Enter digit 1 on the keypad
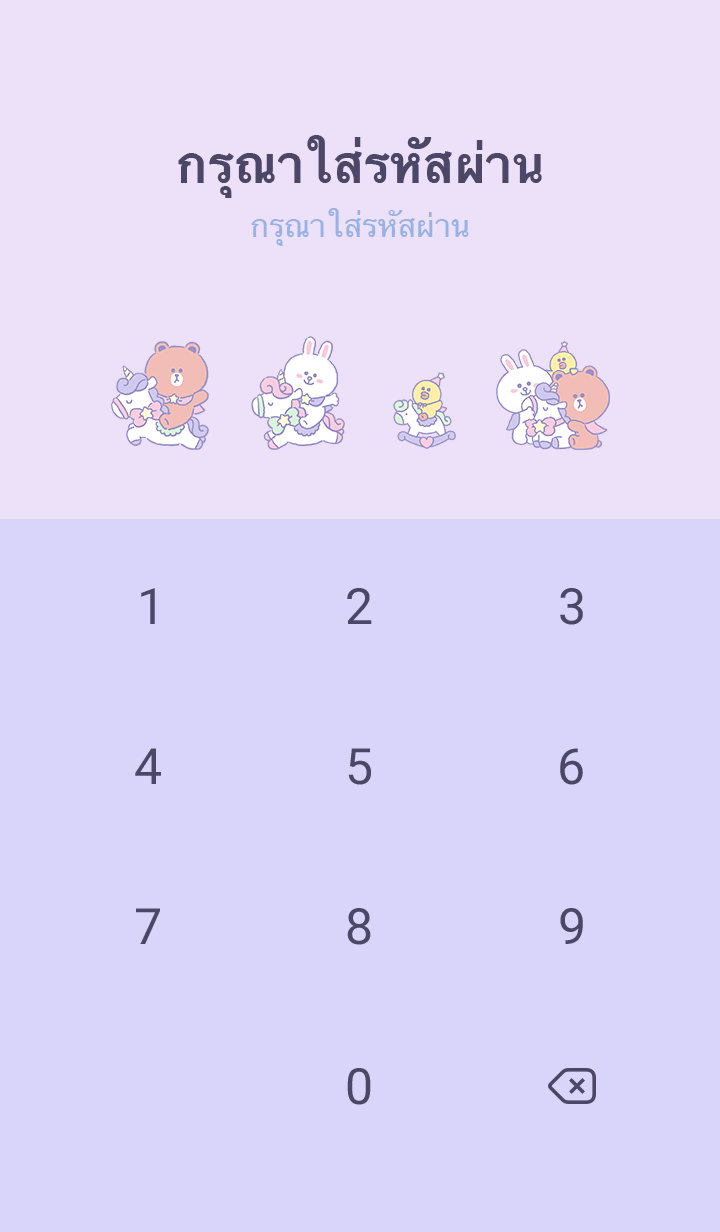The image size is (720, 1232). pyautogui.click(x=149, y=607)
